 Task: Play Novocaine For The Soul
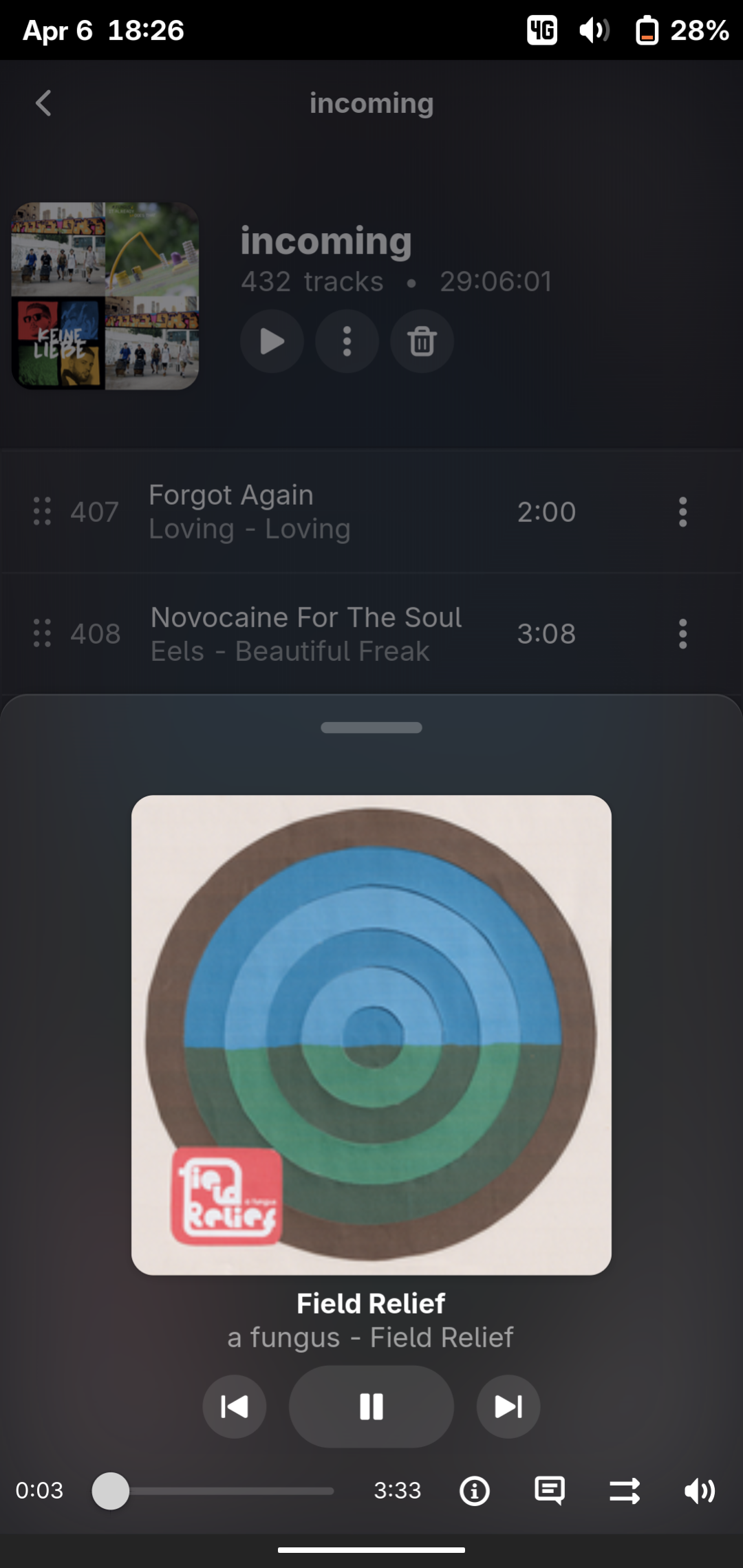click(x=306, y=633)
